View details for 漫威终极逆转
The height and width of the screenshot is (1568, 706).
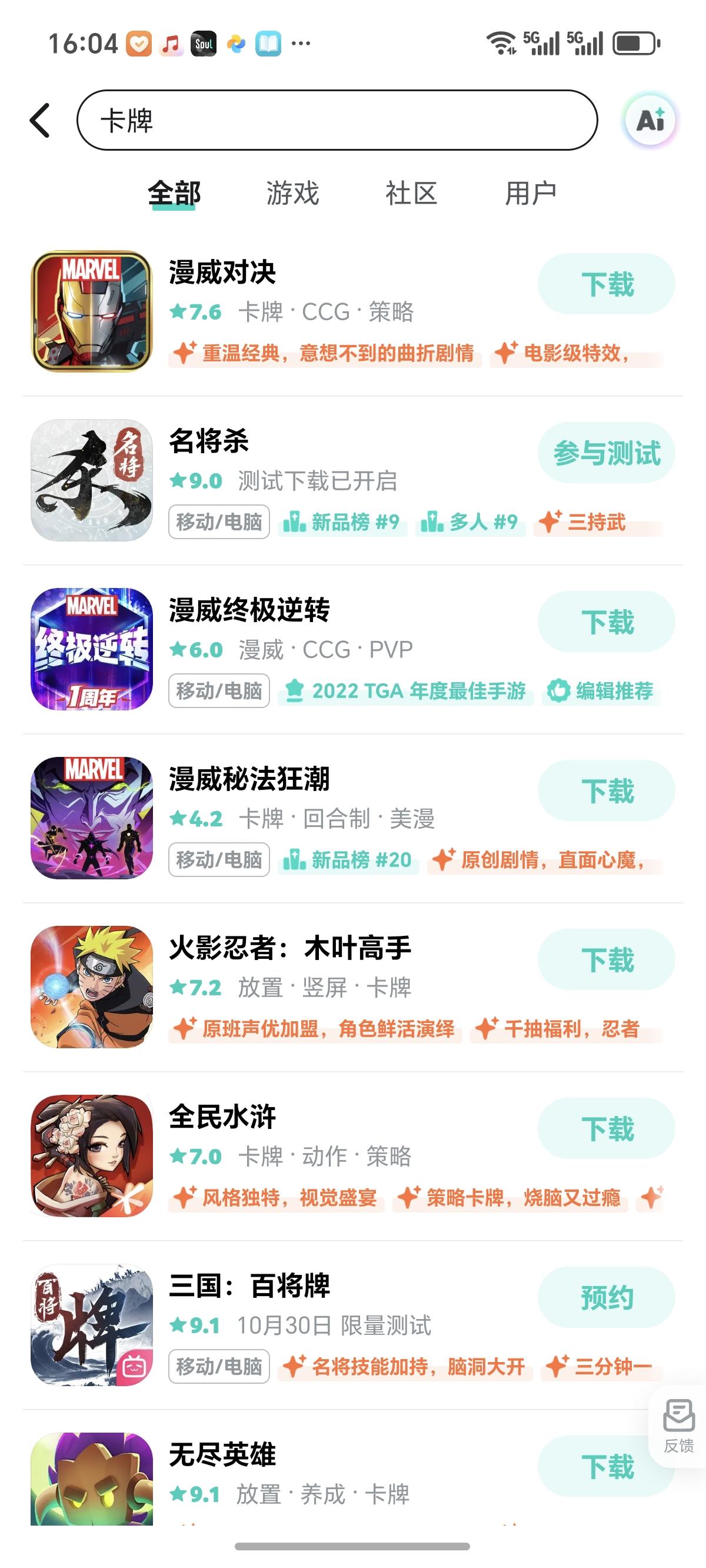(249, 610)
